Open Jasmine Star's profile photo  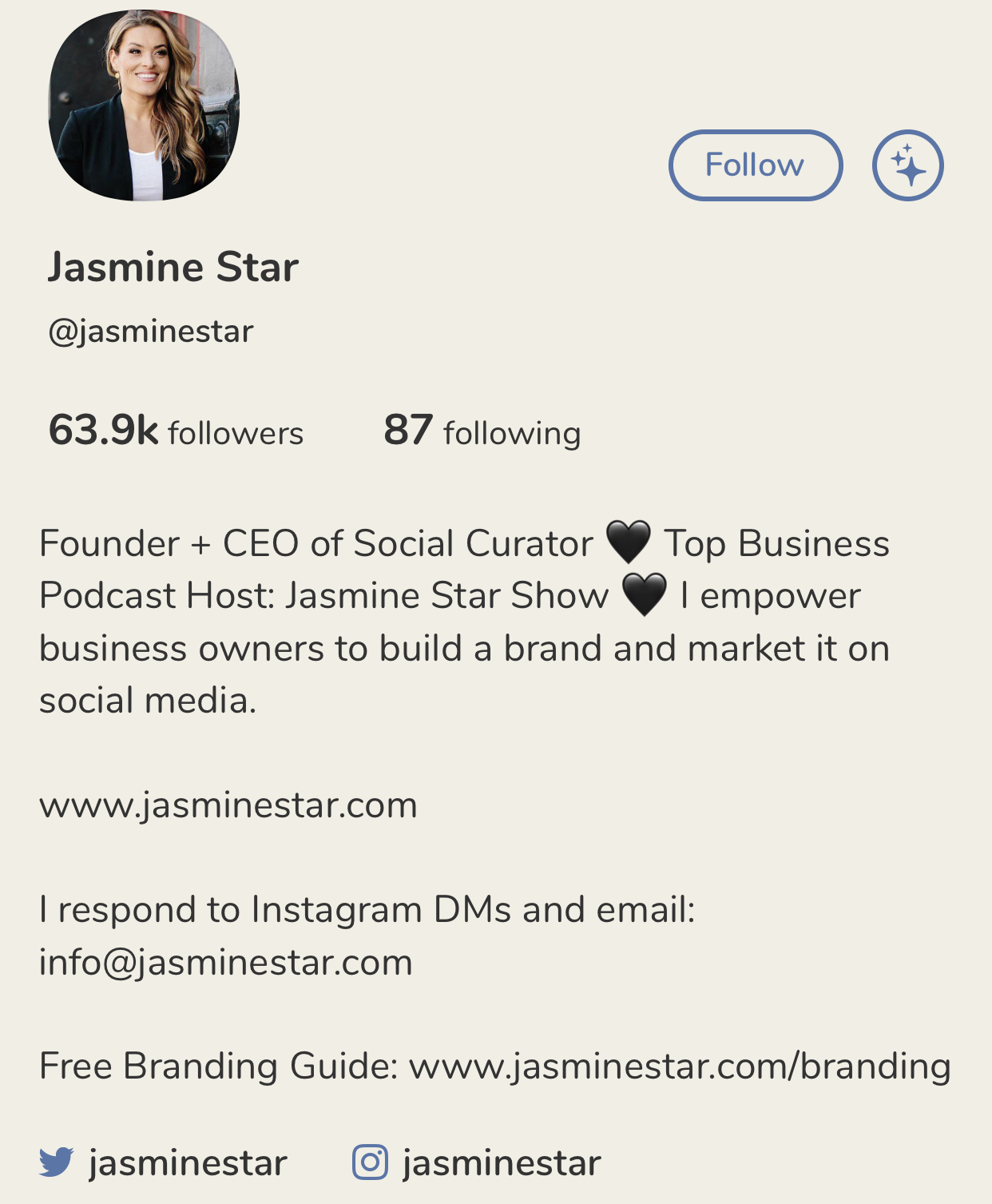(144, 105)
